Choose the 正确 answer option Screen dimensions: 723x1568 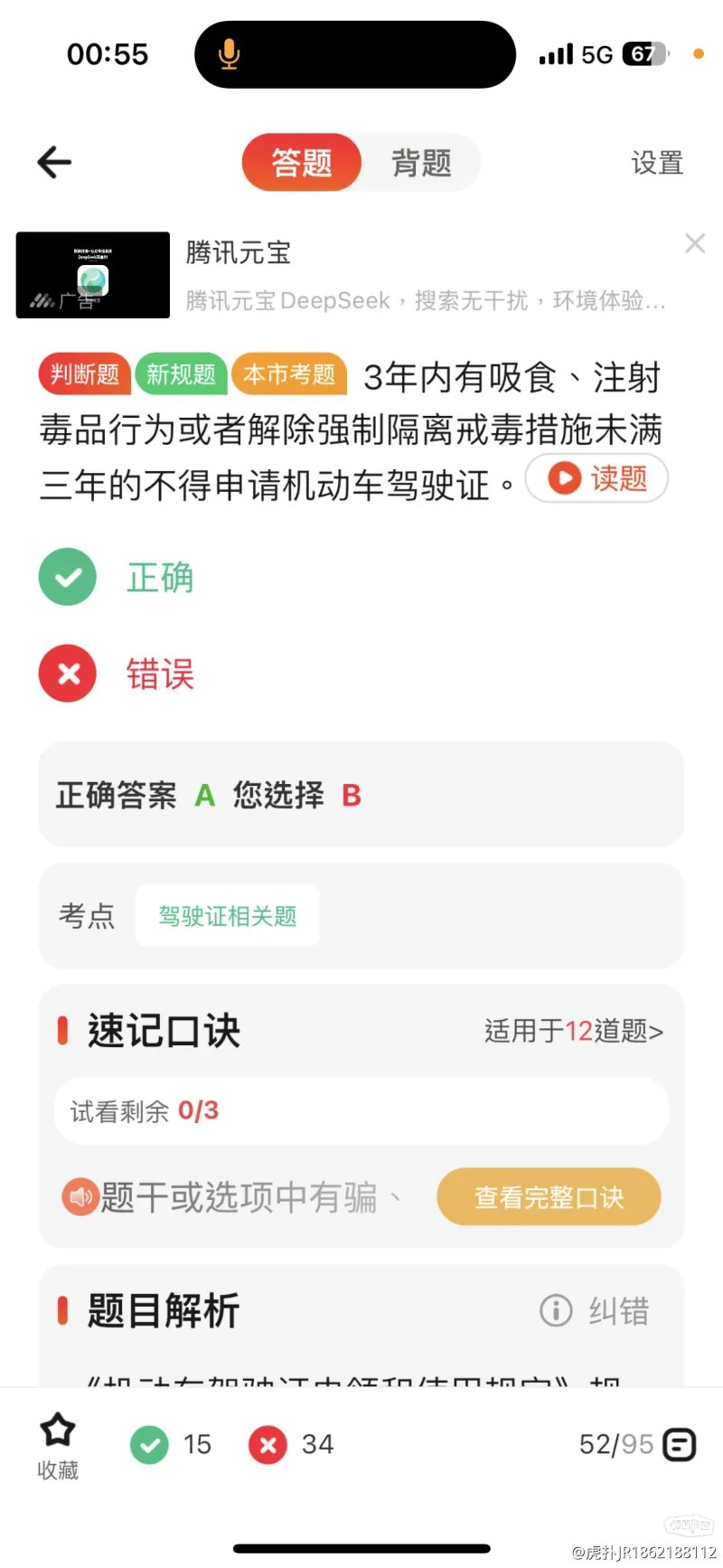pos(117,577)
